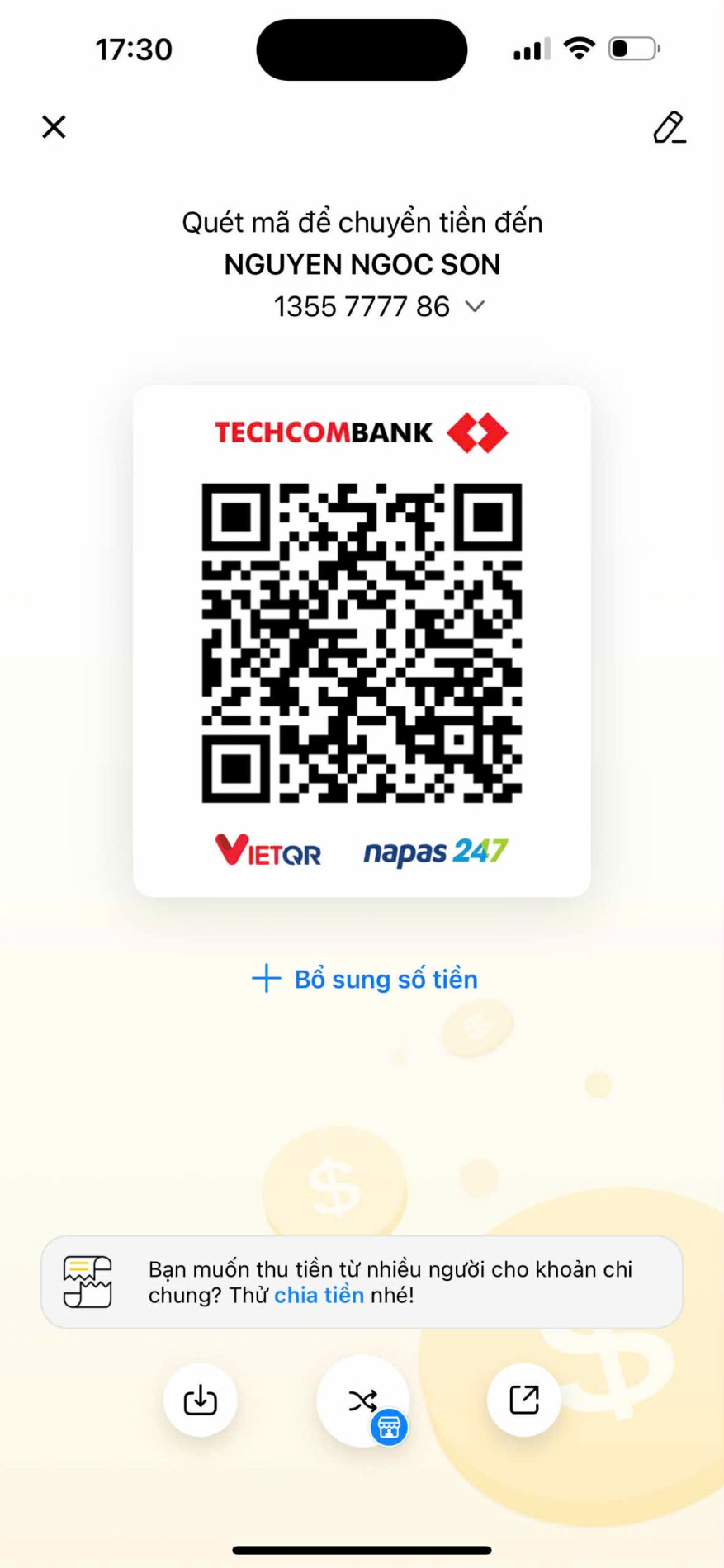Close the QR code screen
724x1568 pixels.
point(54,126)
